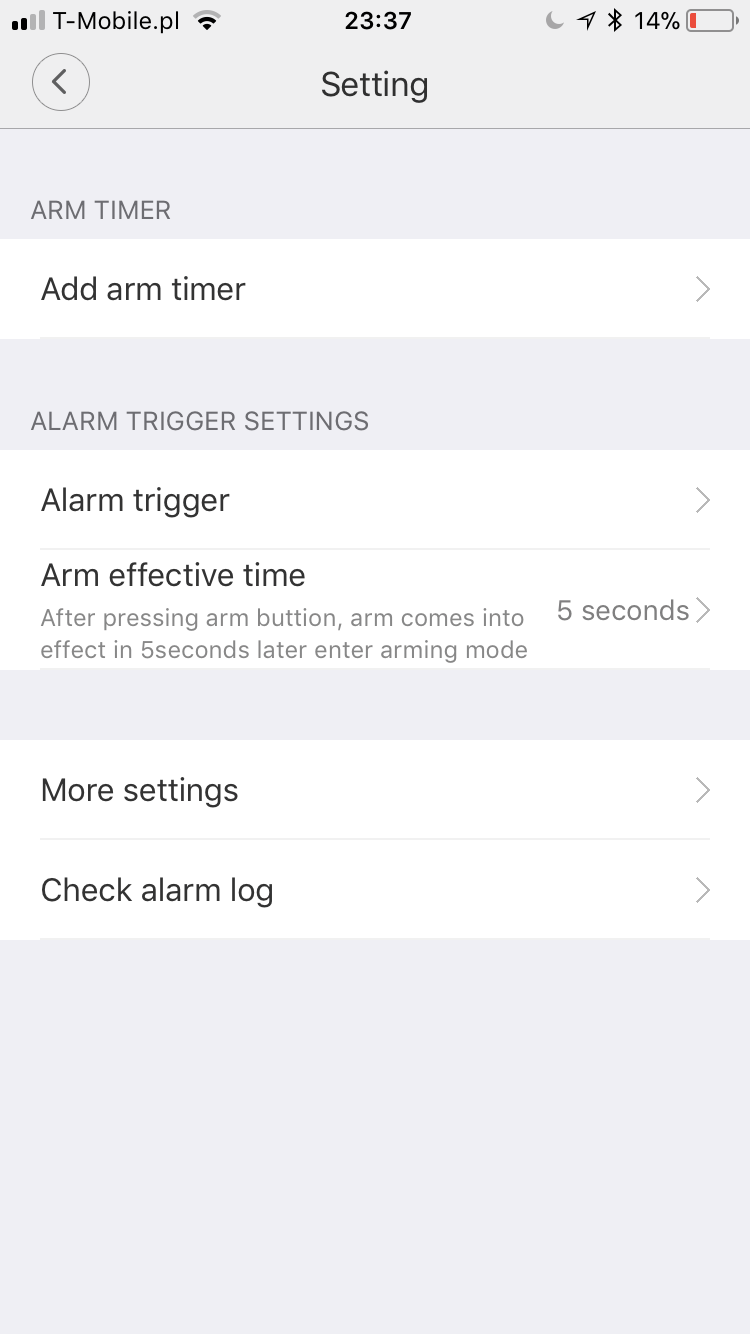750x1334 pixels.
Task: Open More settings
Action: (x=375, y=790)
